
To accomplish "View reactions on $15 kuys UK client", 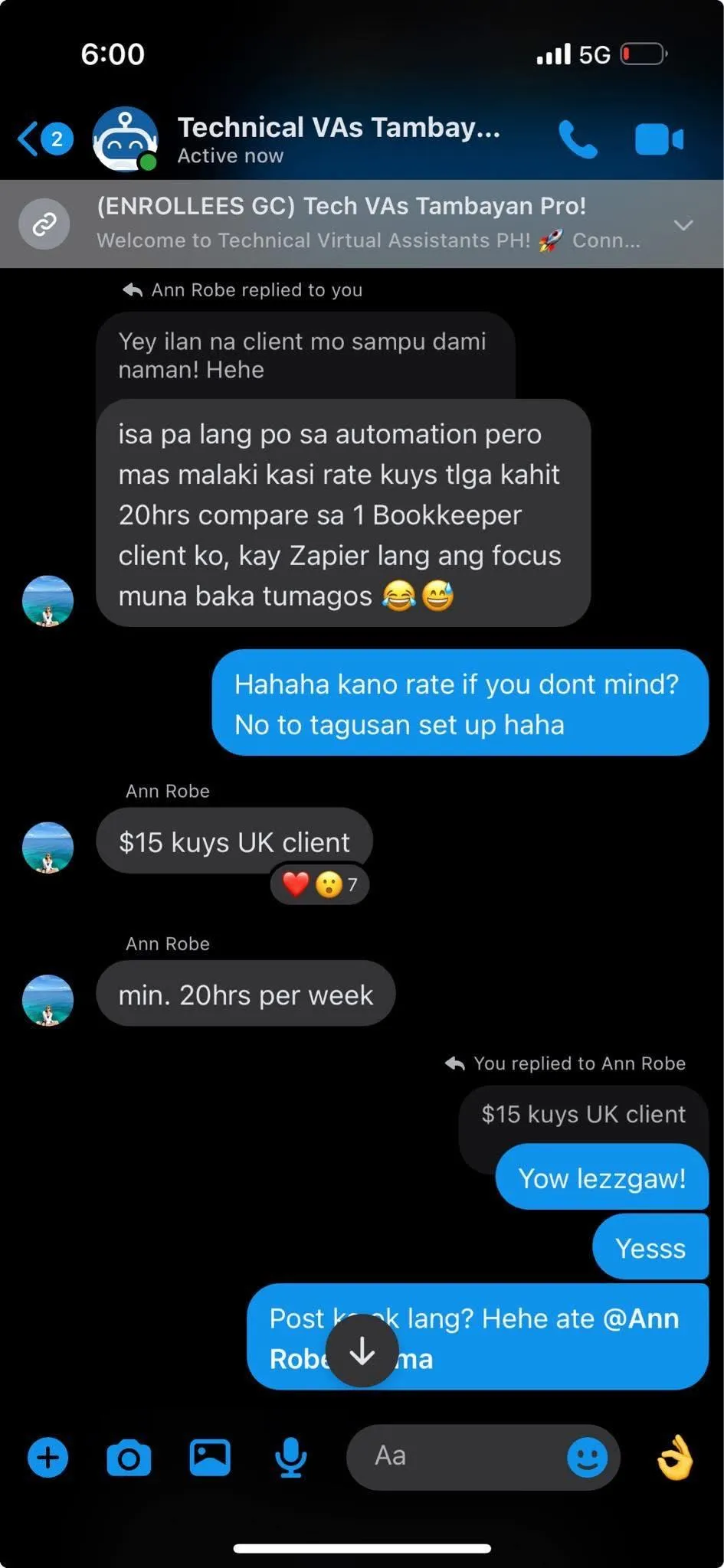I will [x=319, y=885].
